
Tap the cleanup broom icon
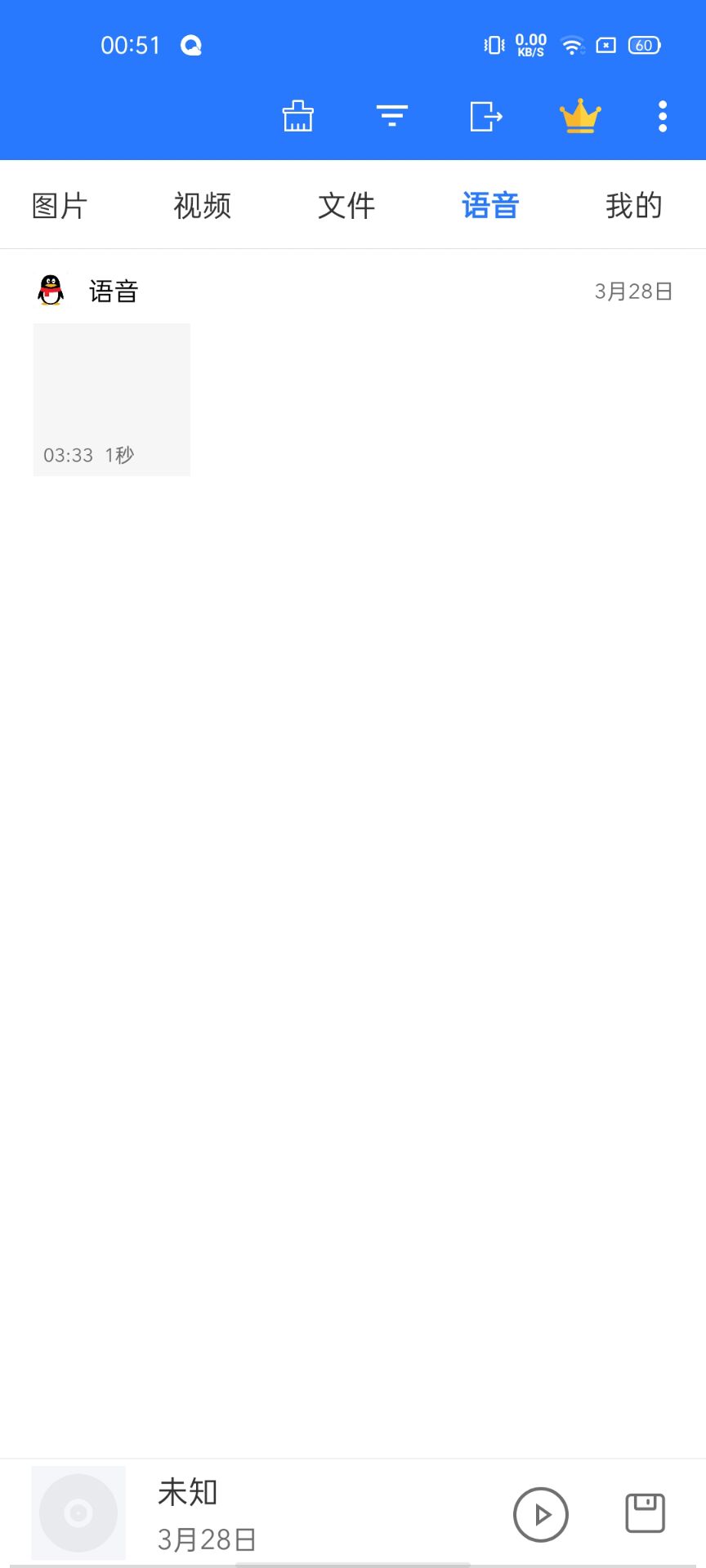(298, 116)
